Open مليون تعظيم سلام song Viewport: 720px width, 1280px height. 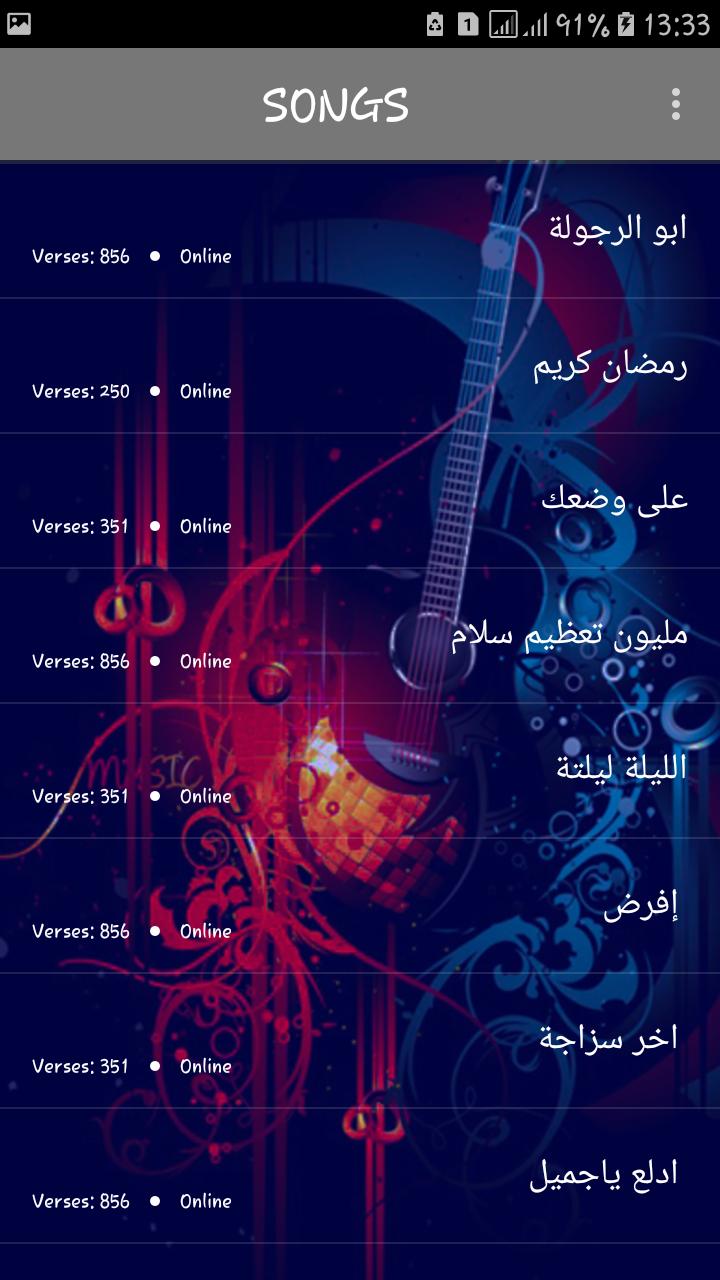(569, 635)
